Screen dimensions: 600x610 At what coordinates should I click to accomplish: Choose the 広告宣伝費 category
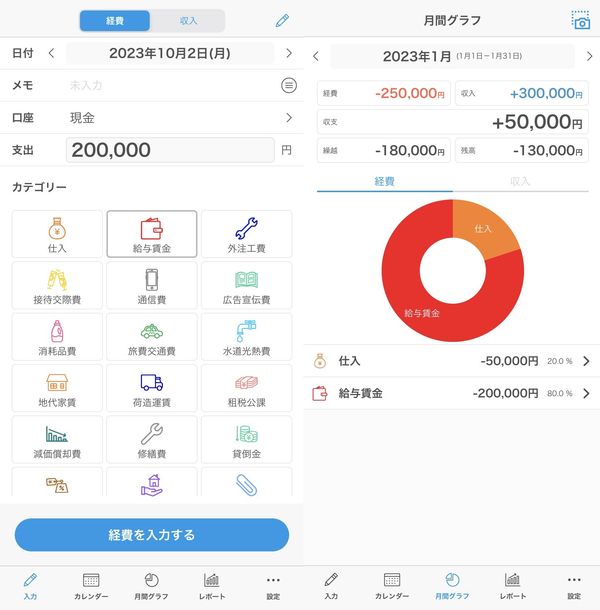tap(247, 286)
